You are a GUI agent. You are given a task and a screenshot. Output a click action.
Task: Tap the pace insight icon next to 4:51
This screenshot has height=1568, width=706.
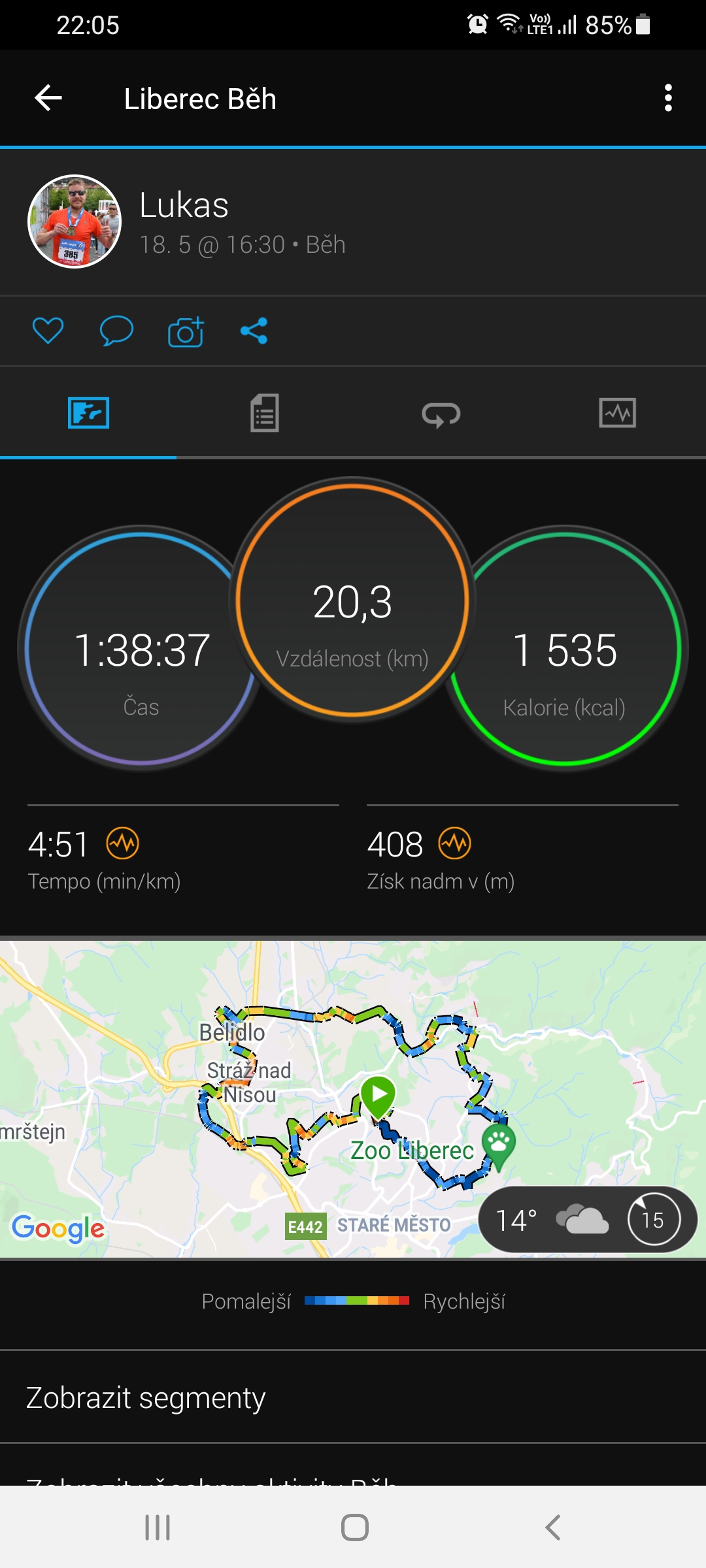123,843
